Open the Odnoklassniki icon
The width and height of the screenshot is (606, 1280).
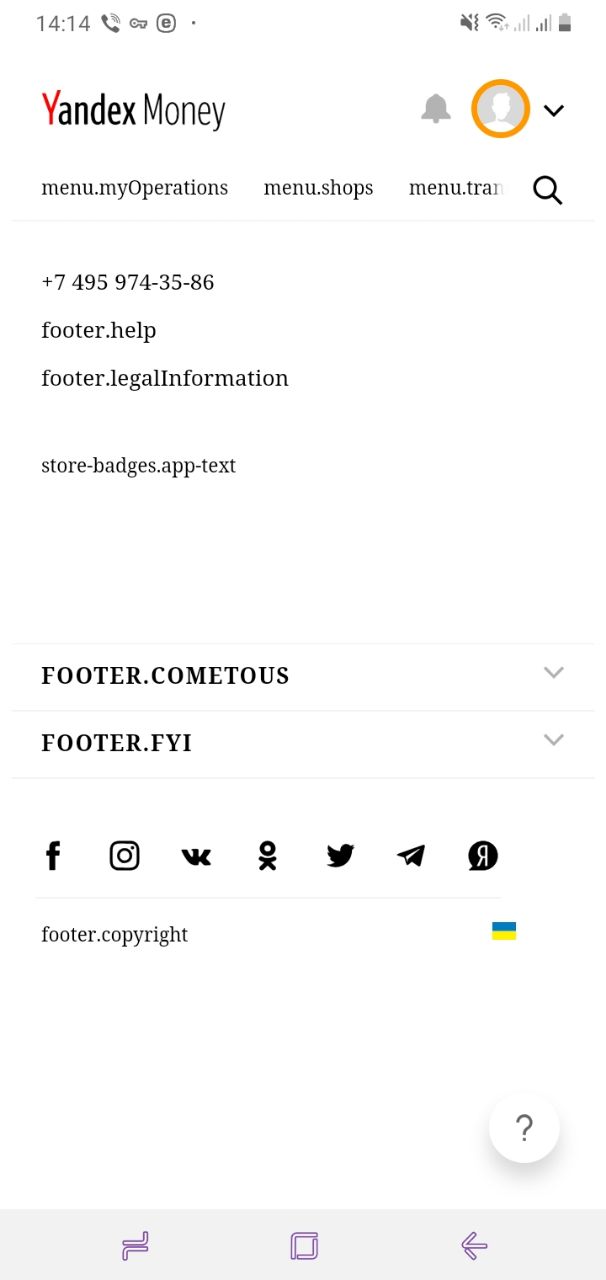[267, 856]
